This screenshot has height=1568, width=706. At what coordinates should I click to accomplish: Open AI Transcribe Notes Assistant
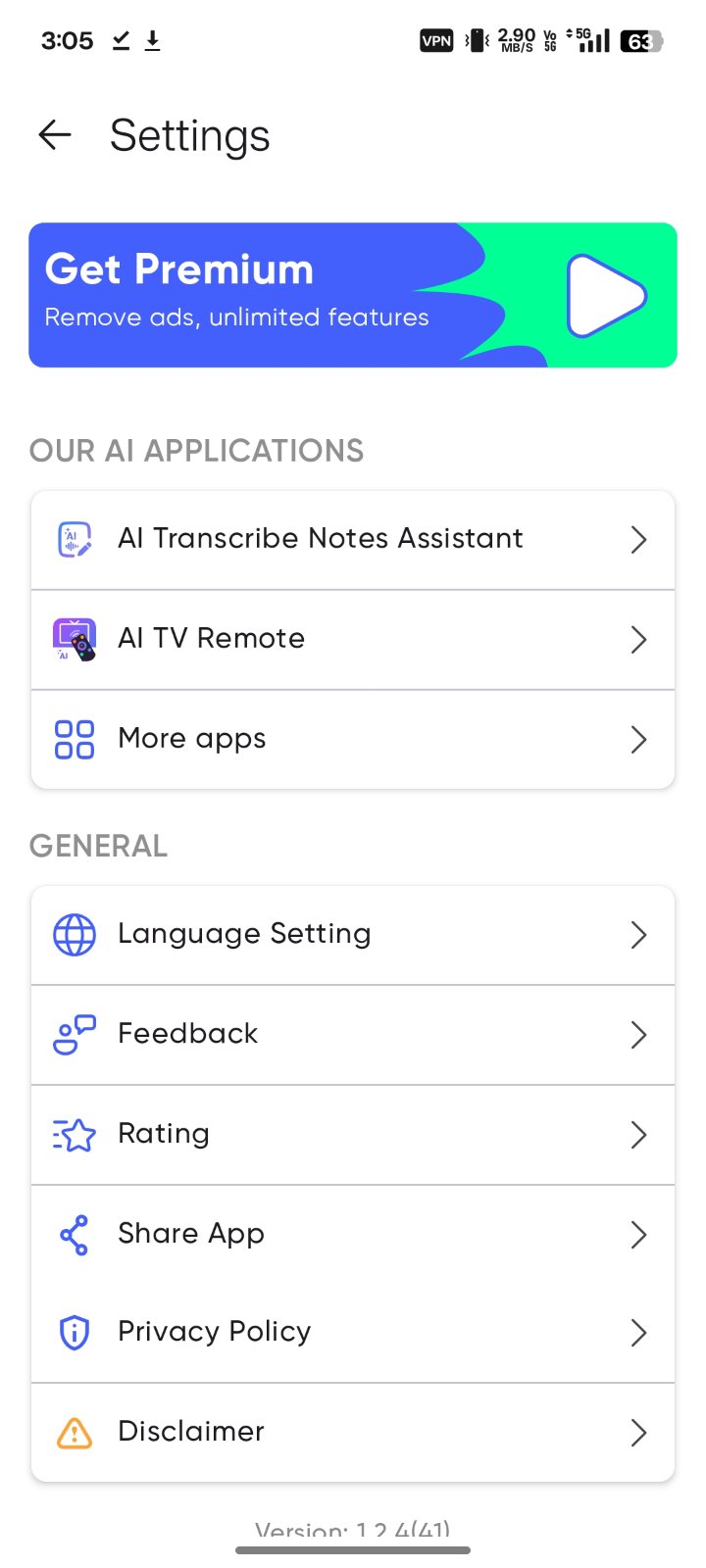[353, 540]
